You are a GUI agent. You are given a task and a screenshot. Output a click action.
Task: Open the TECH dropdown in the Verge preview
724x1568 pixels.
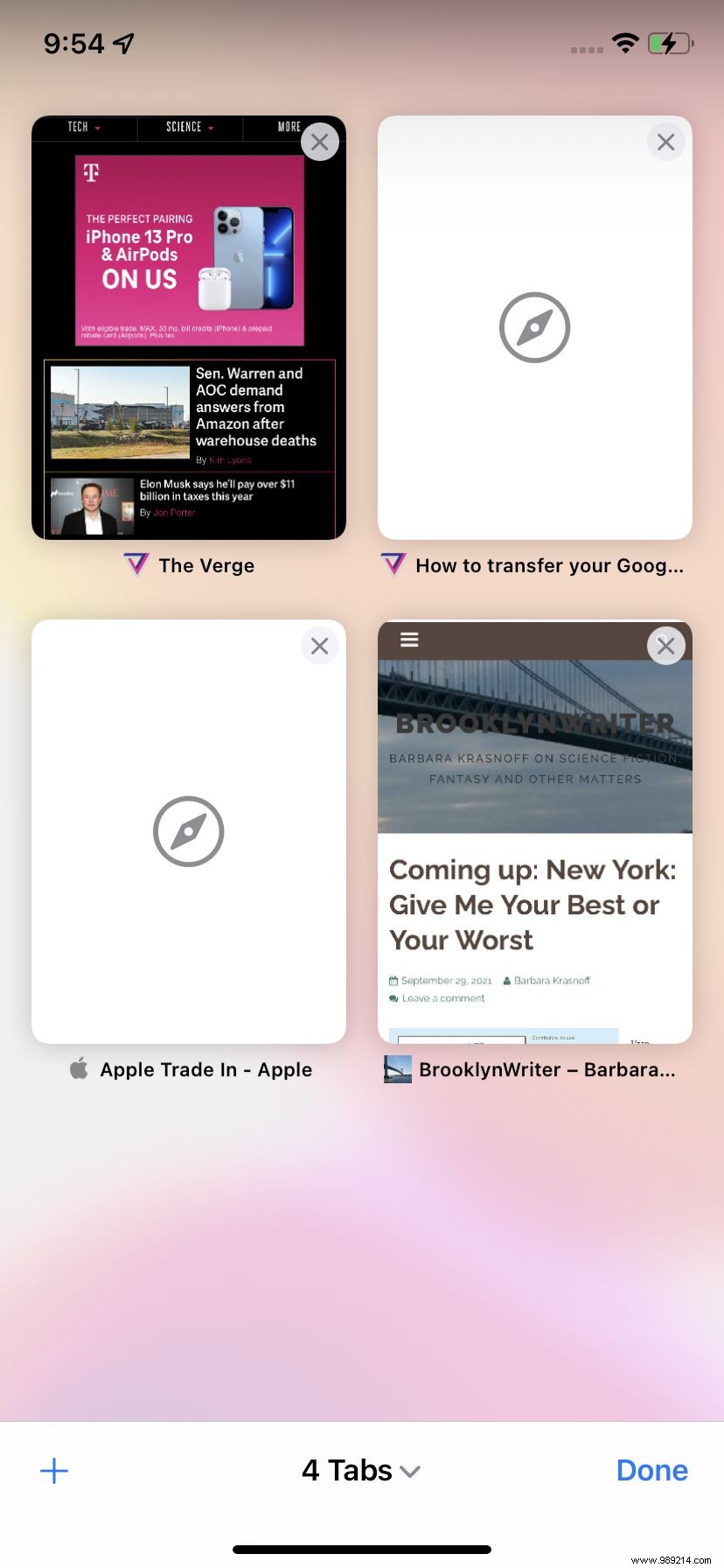click(x=83, y=128)
